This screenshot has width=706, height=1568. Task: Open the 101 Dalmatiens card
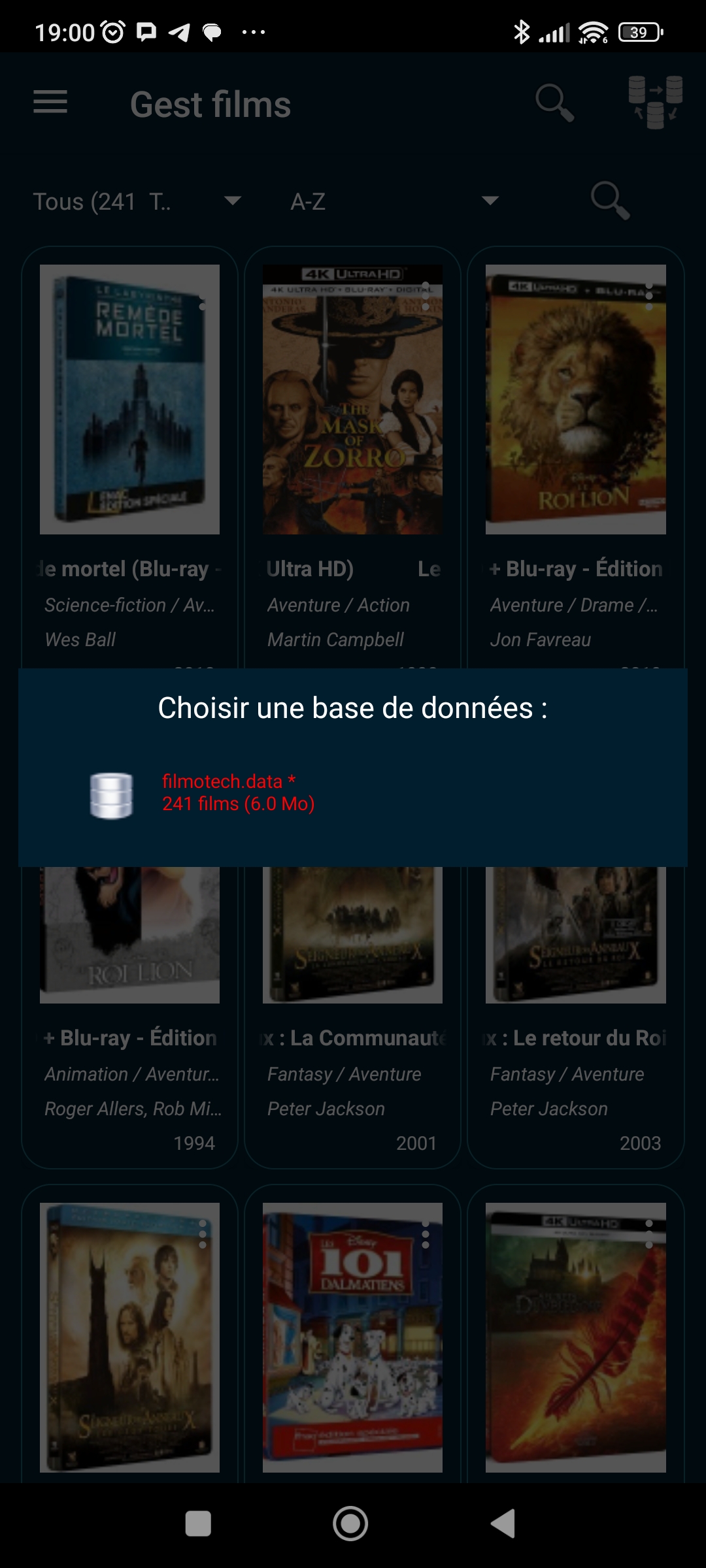[x=352, y=1339]
